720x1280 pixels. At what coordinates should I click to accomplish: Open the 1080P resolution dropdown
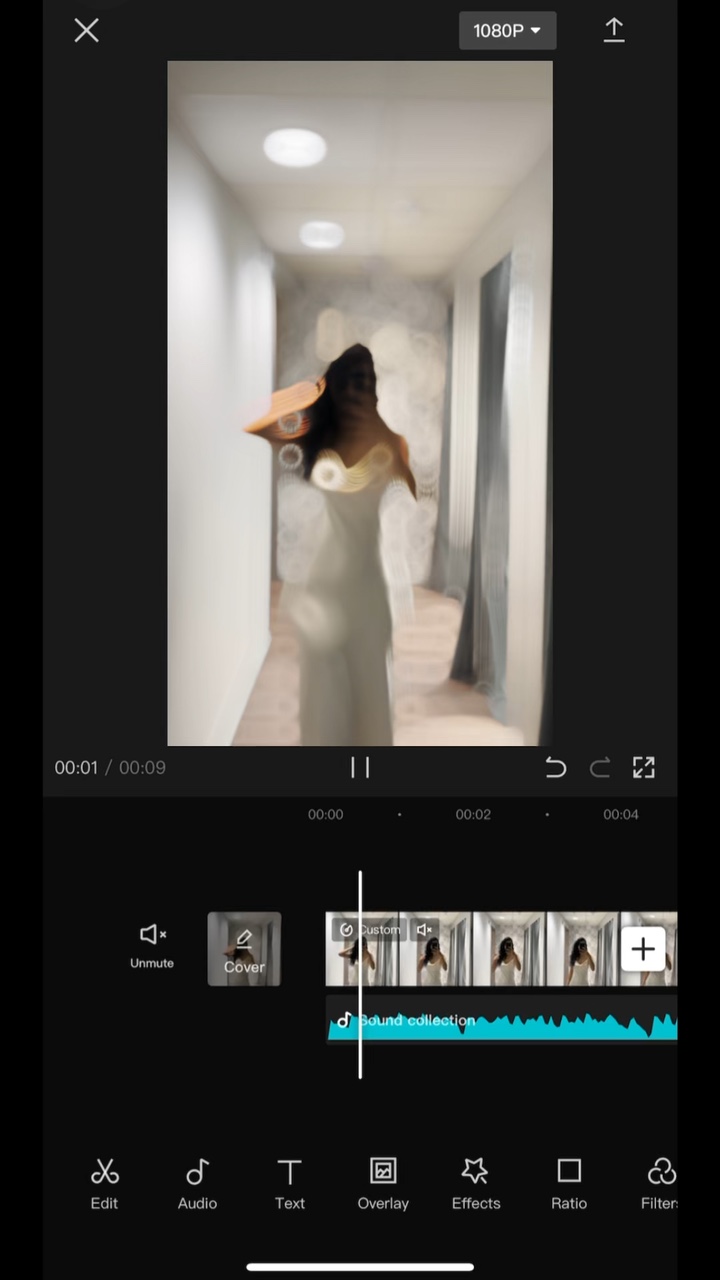pos(507,30)
